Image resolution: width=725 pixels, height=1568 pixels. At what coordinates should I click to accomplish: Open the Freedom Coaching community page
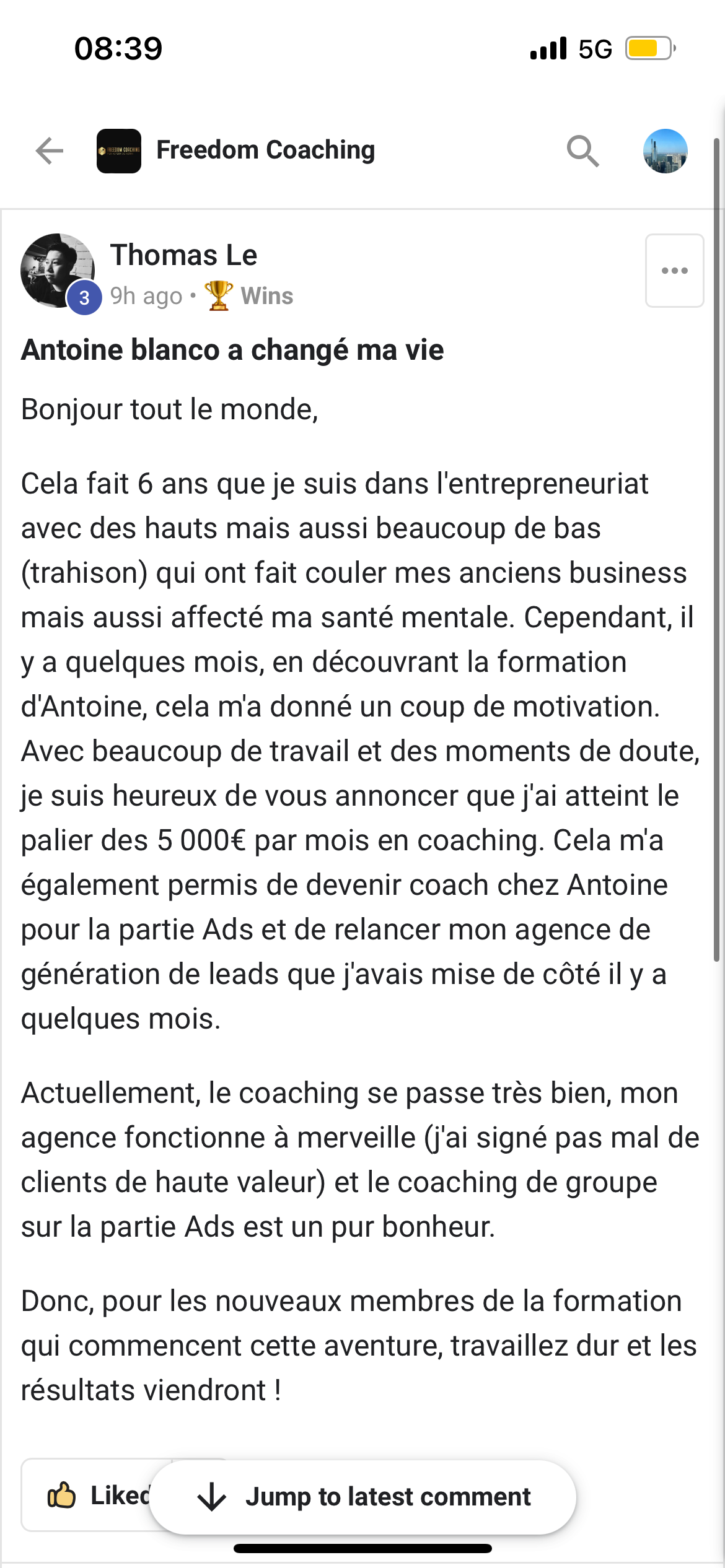point(265,150)
